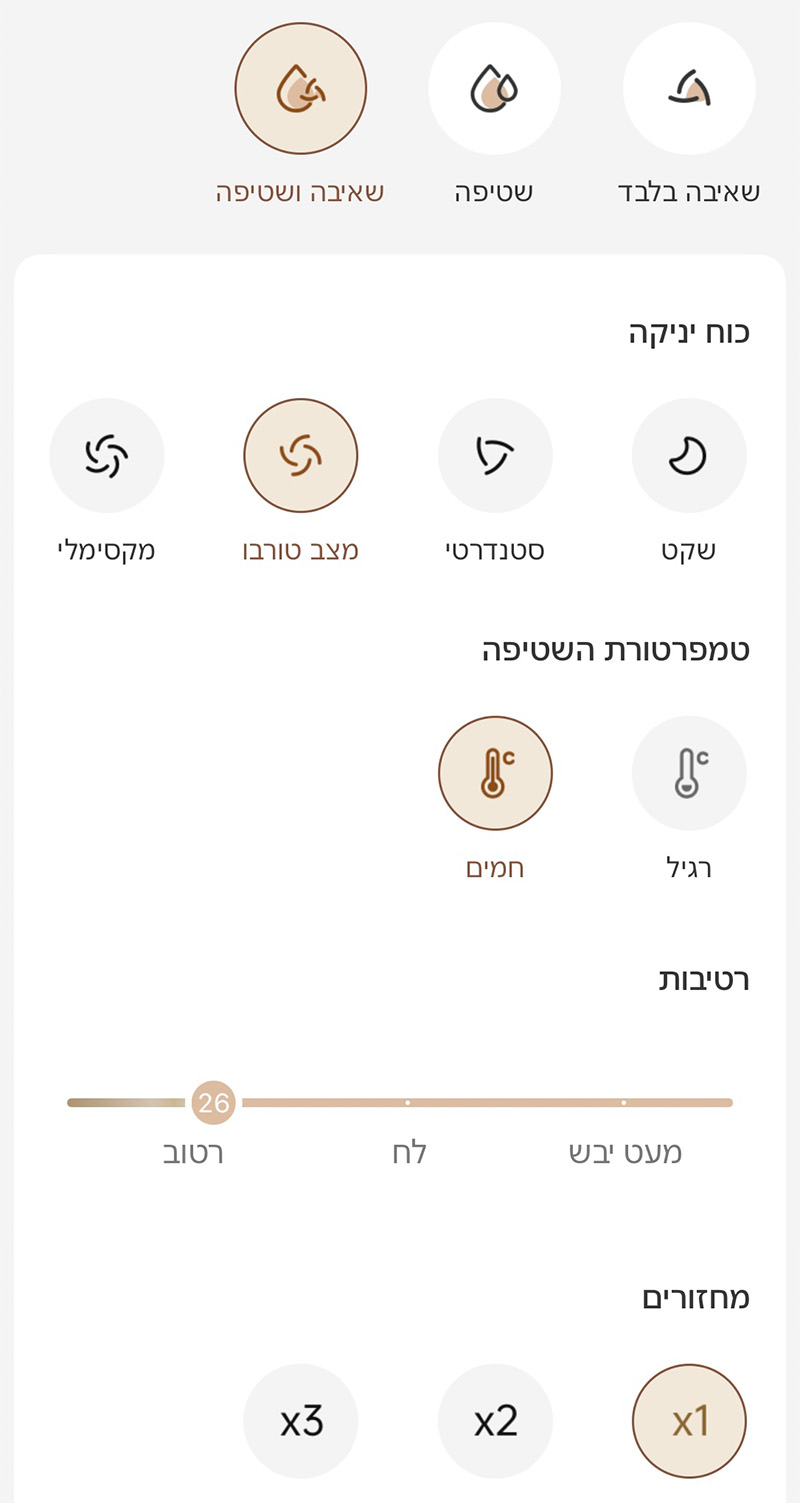Image resolution: width=800 pixels, height=1503 pixels.
Task: Set suction power to מקסימלי
Action: [107, 456]
